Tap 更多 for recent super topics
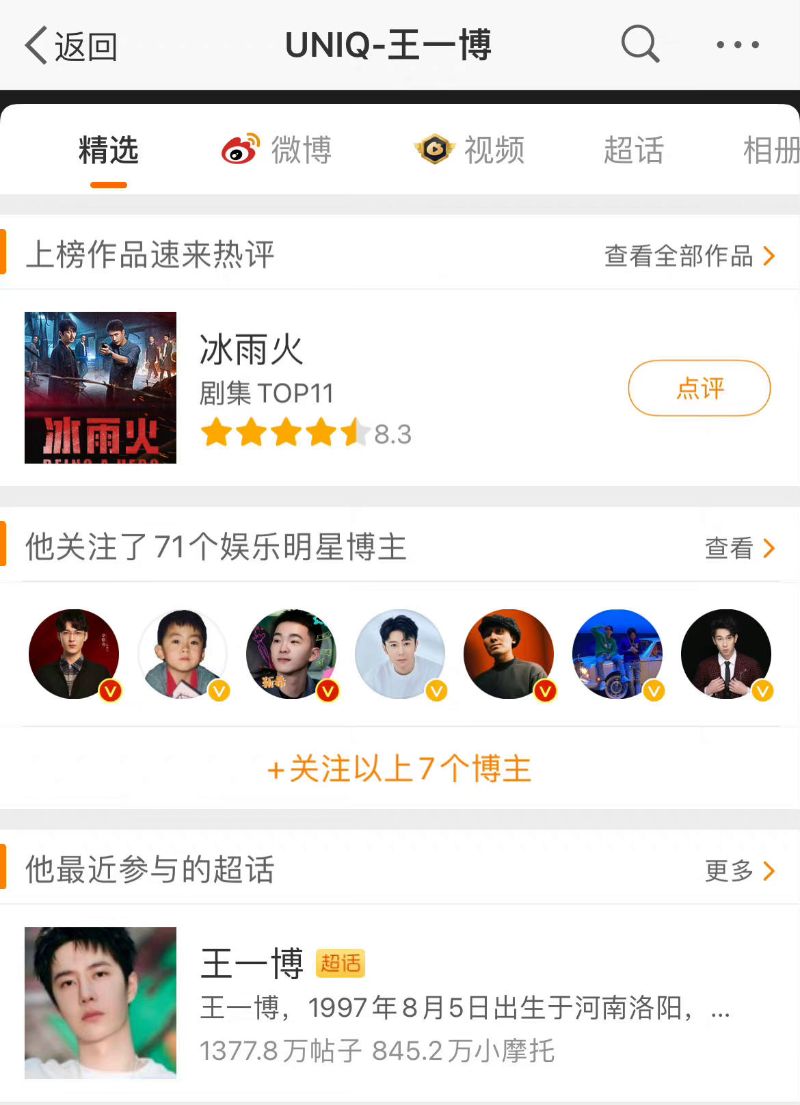The image size is (800, 1105). point(740,871)
